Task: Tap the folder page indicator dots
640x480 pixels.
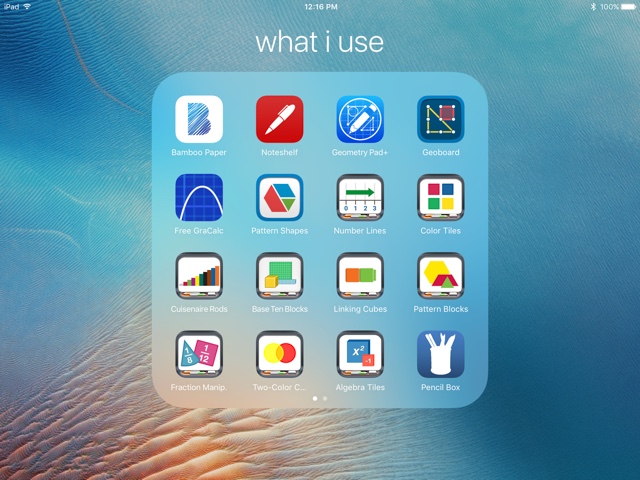Action: point(320,398)
